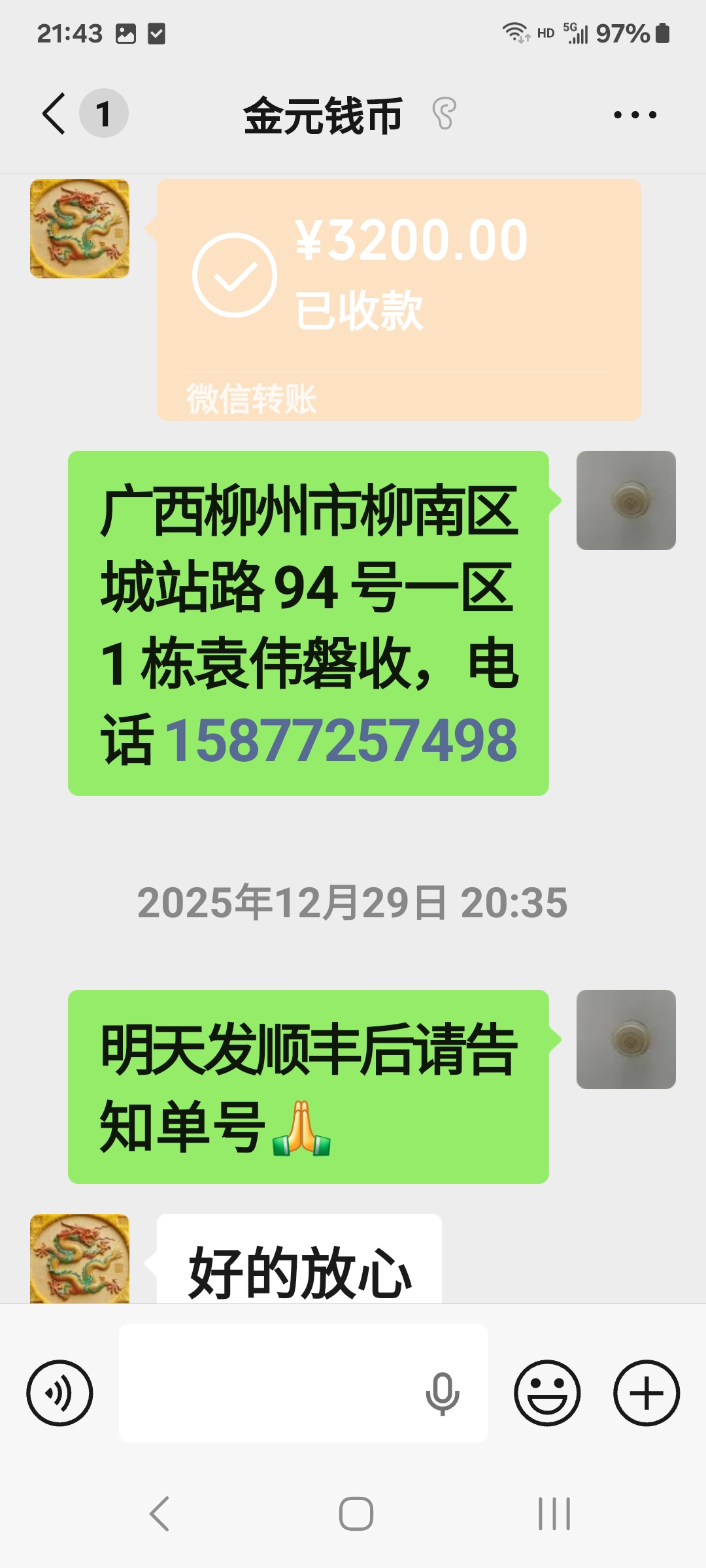
Task: Open the plus attachments menu
Action: point(647,1393)
